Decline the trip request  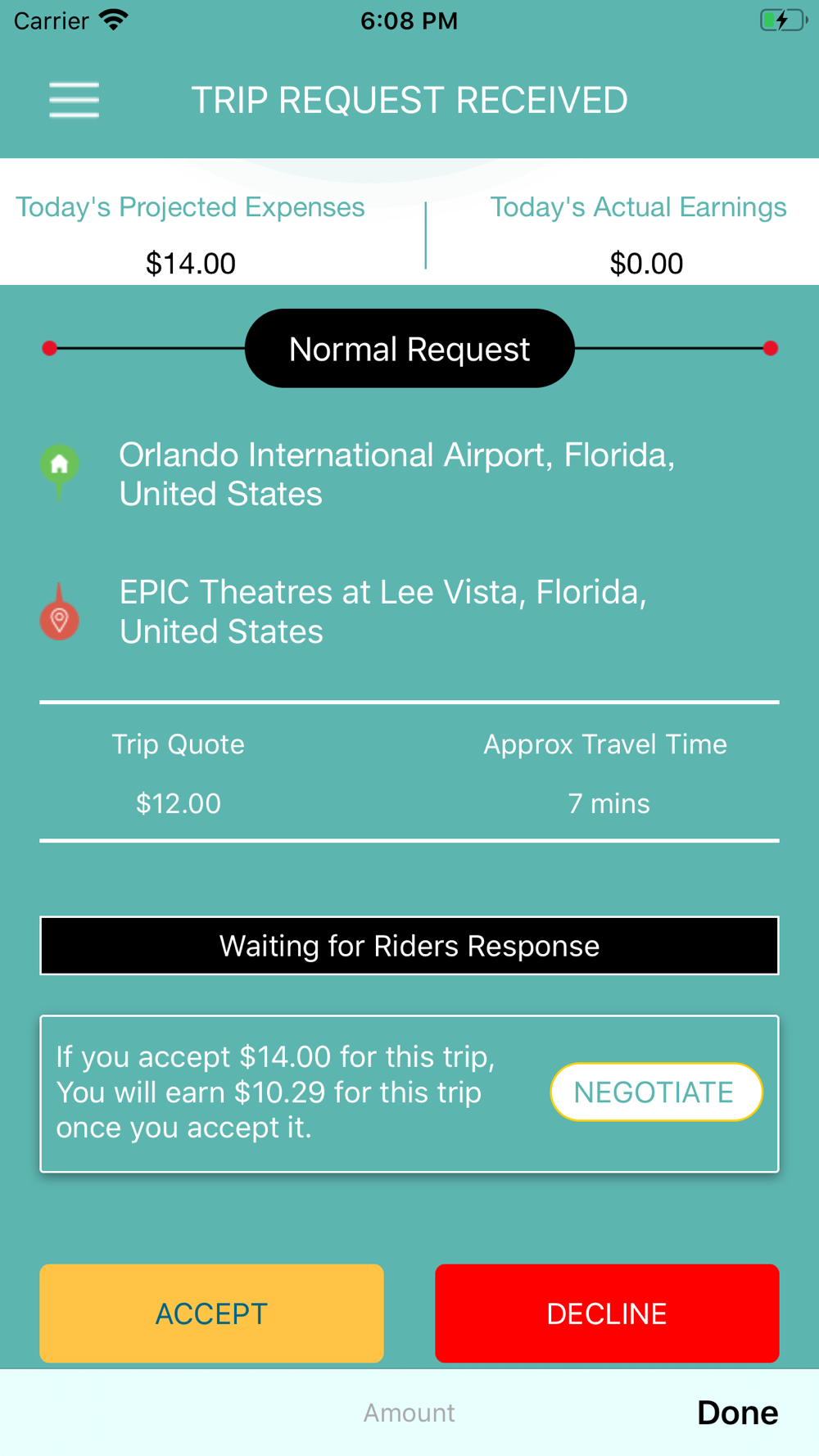coord(607,1313)
